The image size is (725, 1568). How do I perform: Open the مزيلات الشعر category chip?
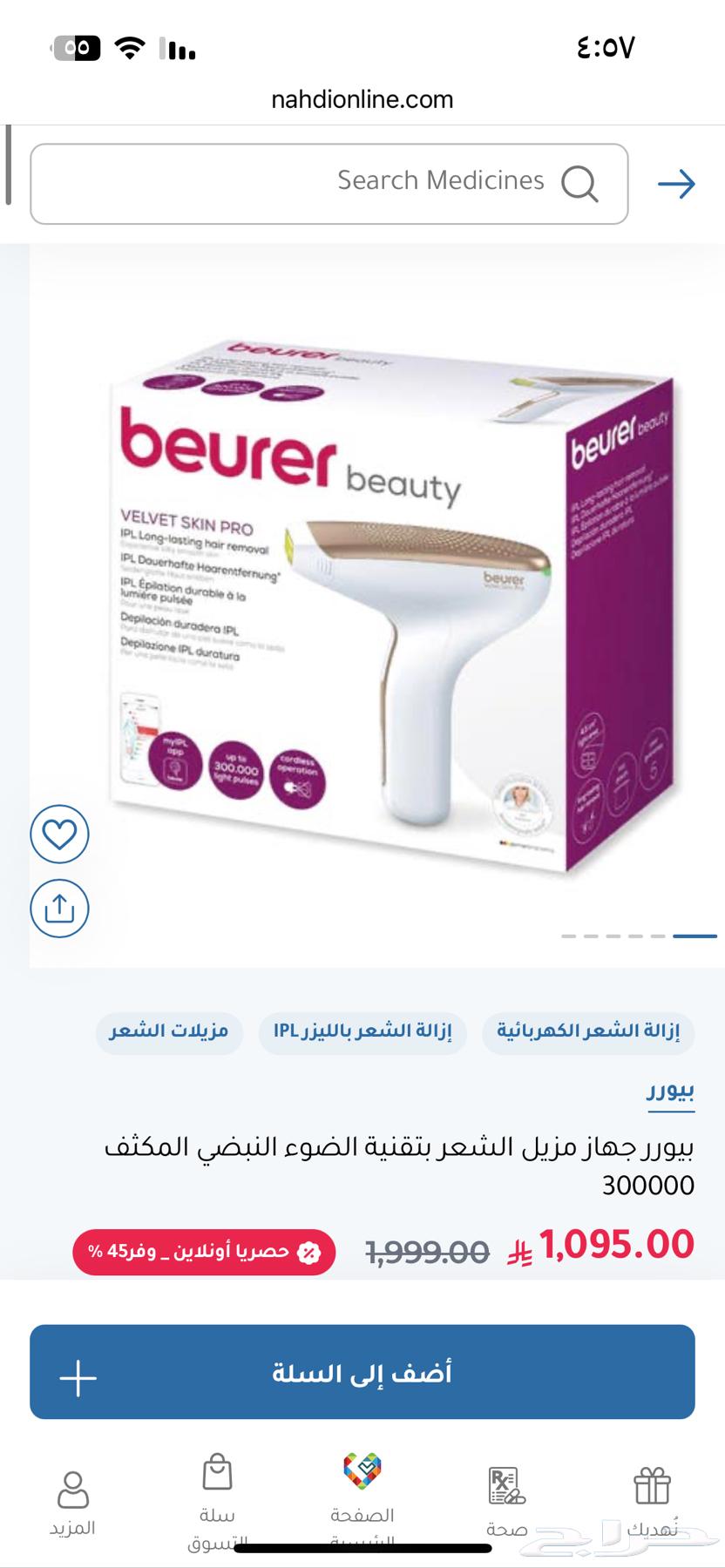point(169,1032)
